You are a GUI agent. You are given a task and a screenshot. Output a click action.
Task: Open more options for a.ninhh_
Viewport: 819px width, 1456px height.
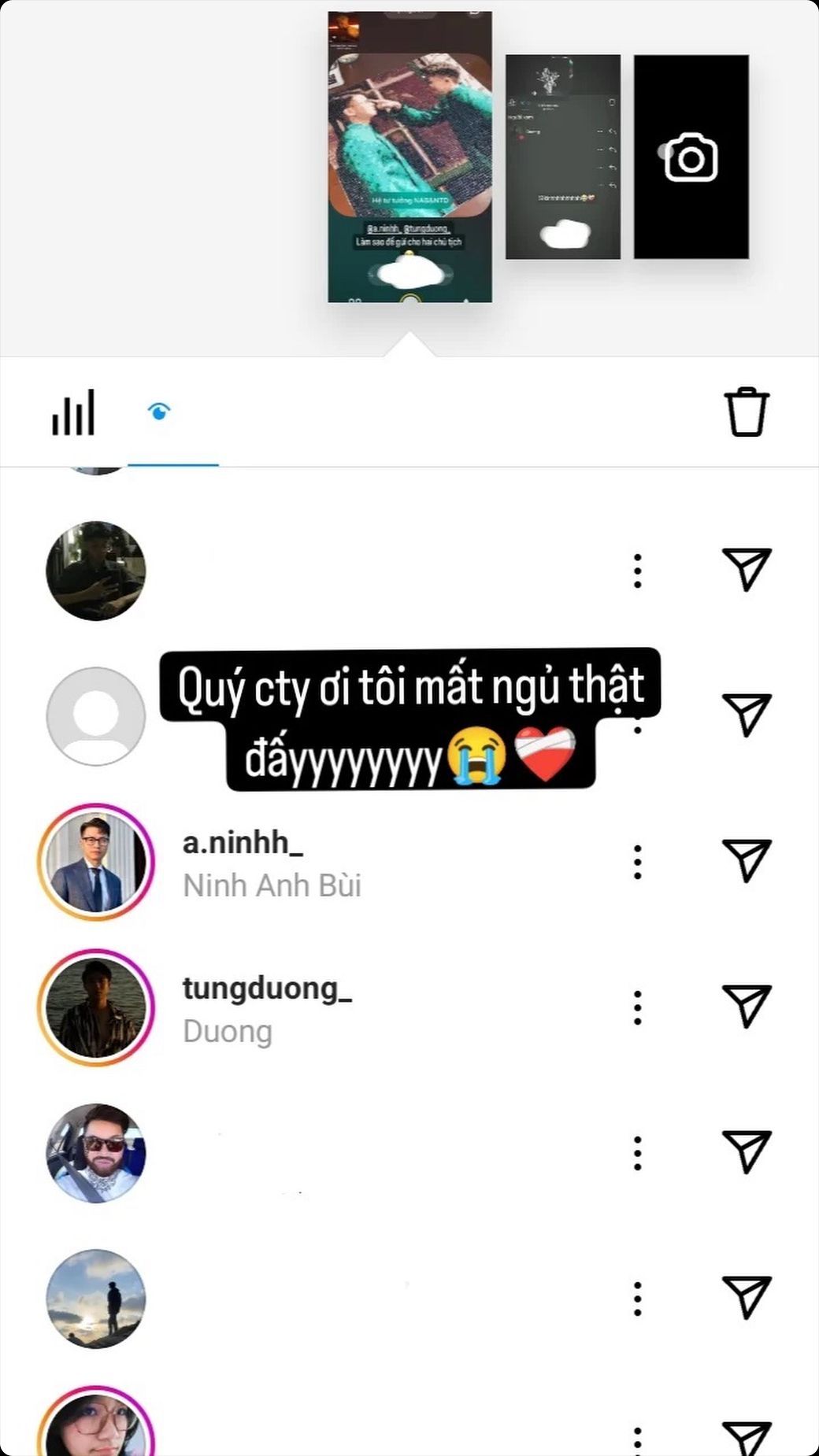click(638, 862)
